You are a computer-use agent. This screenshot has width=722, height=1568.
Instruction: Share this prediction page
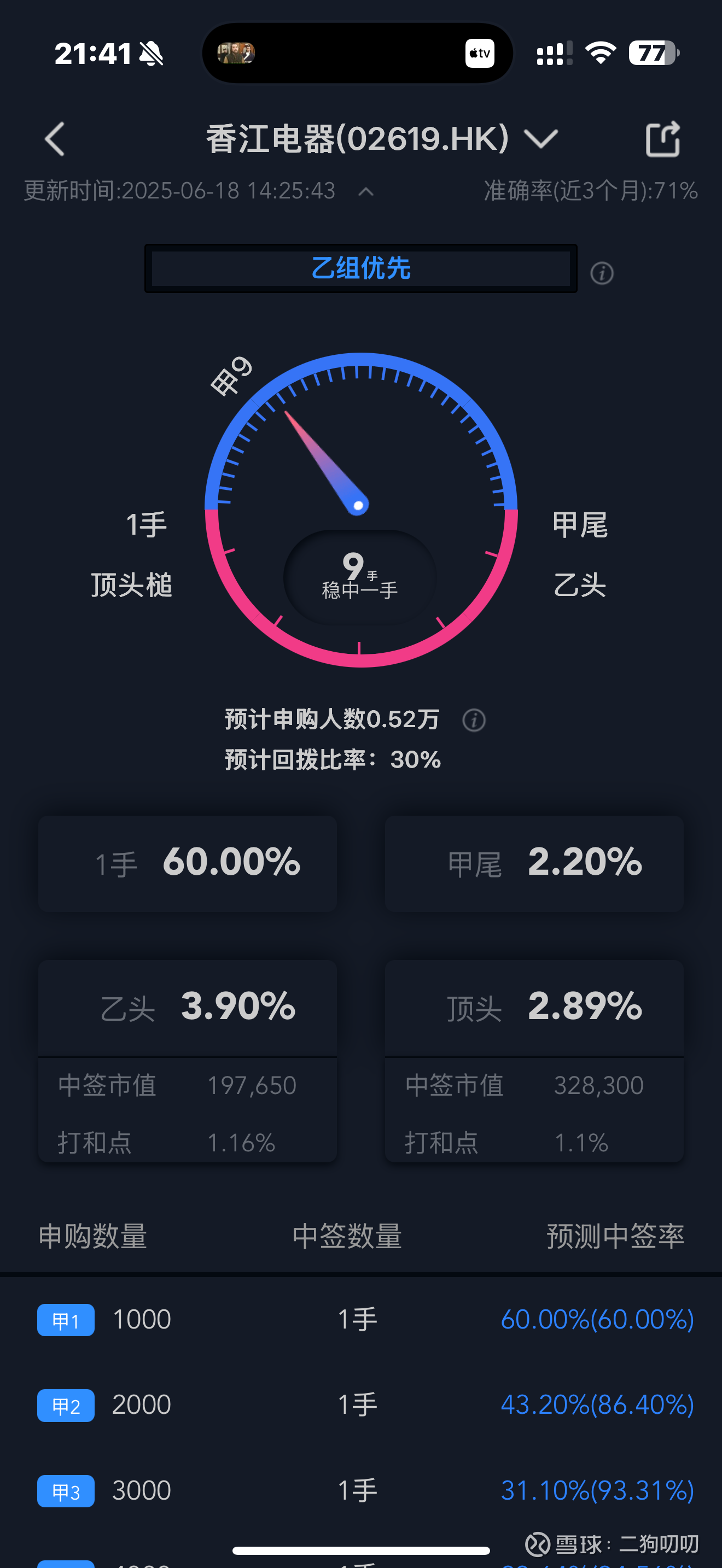coord(662,139)
